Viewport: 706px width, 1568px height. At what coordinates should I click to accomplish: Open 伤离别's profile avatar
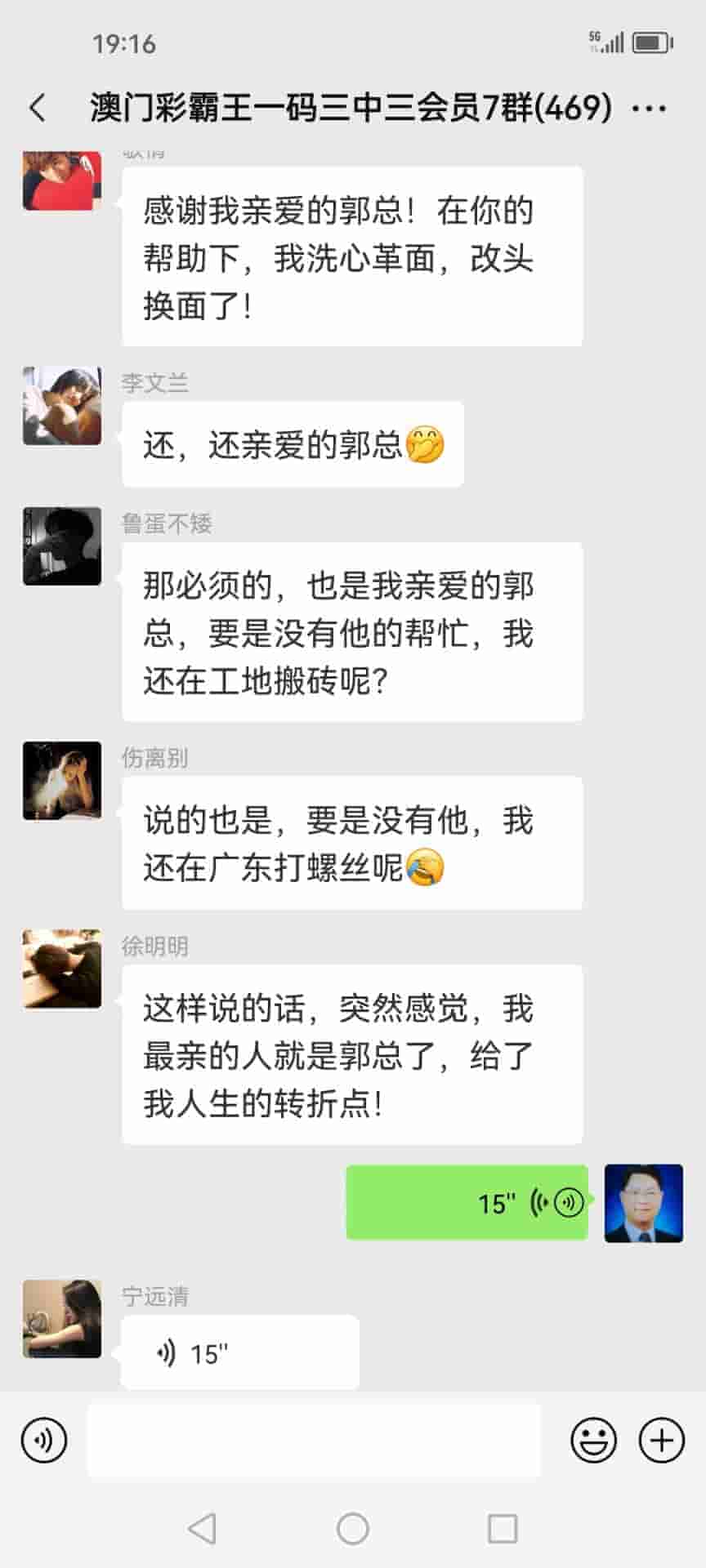[62, 781]
